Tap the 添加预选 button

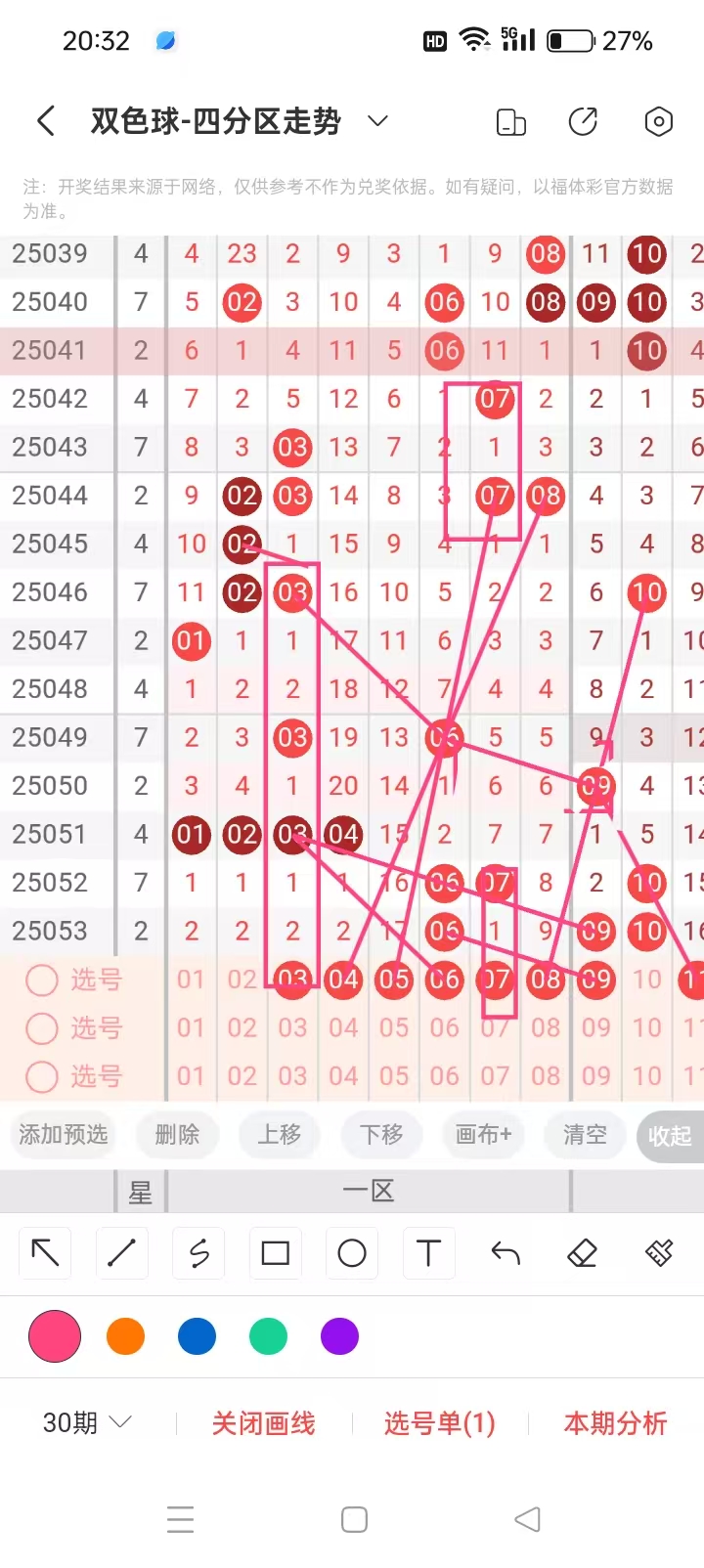pos(63,1134)
